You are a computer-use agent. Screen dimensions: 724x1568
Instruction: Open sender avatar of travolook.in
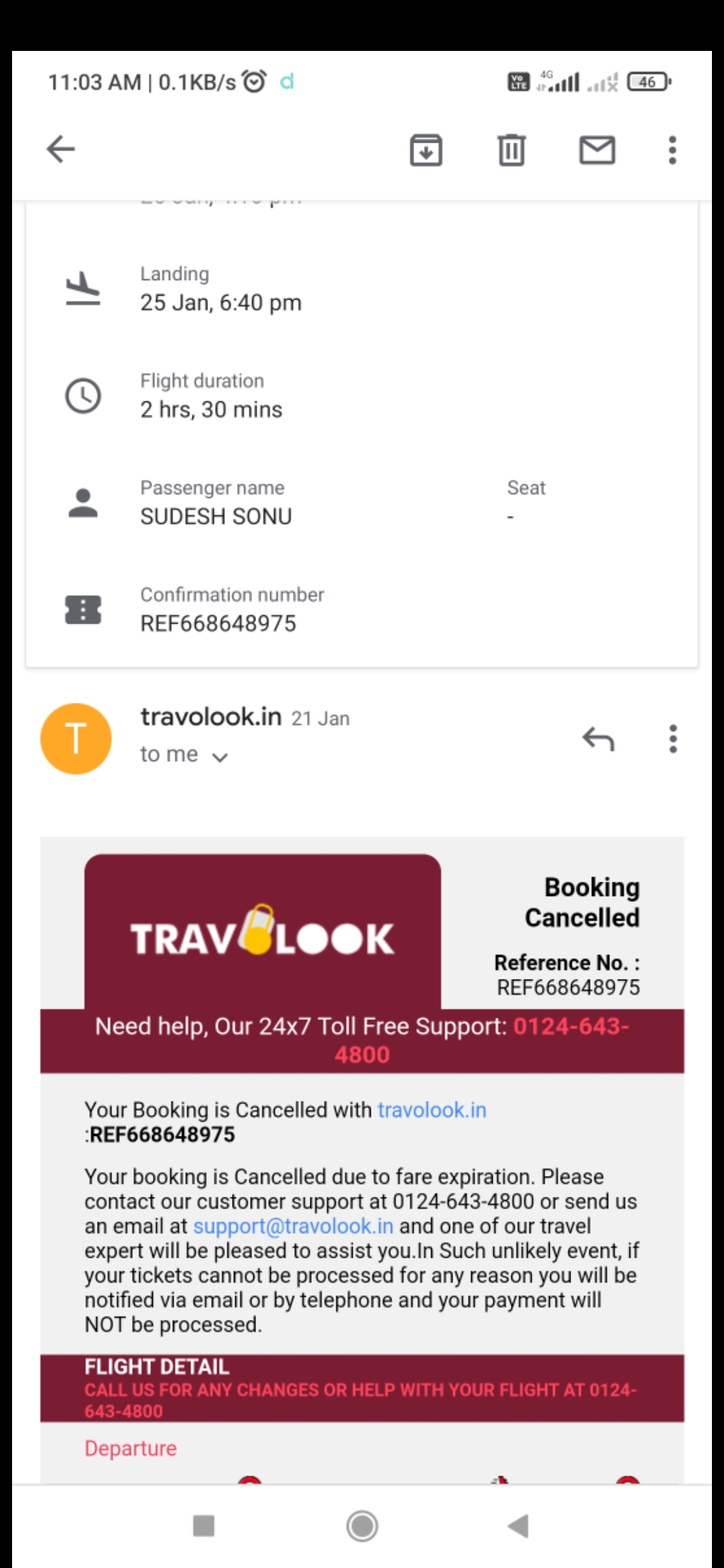76,738
